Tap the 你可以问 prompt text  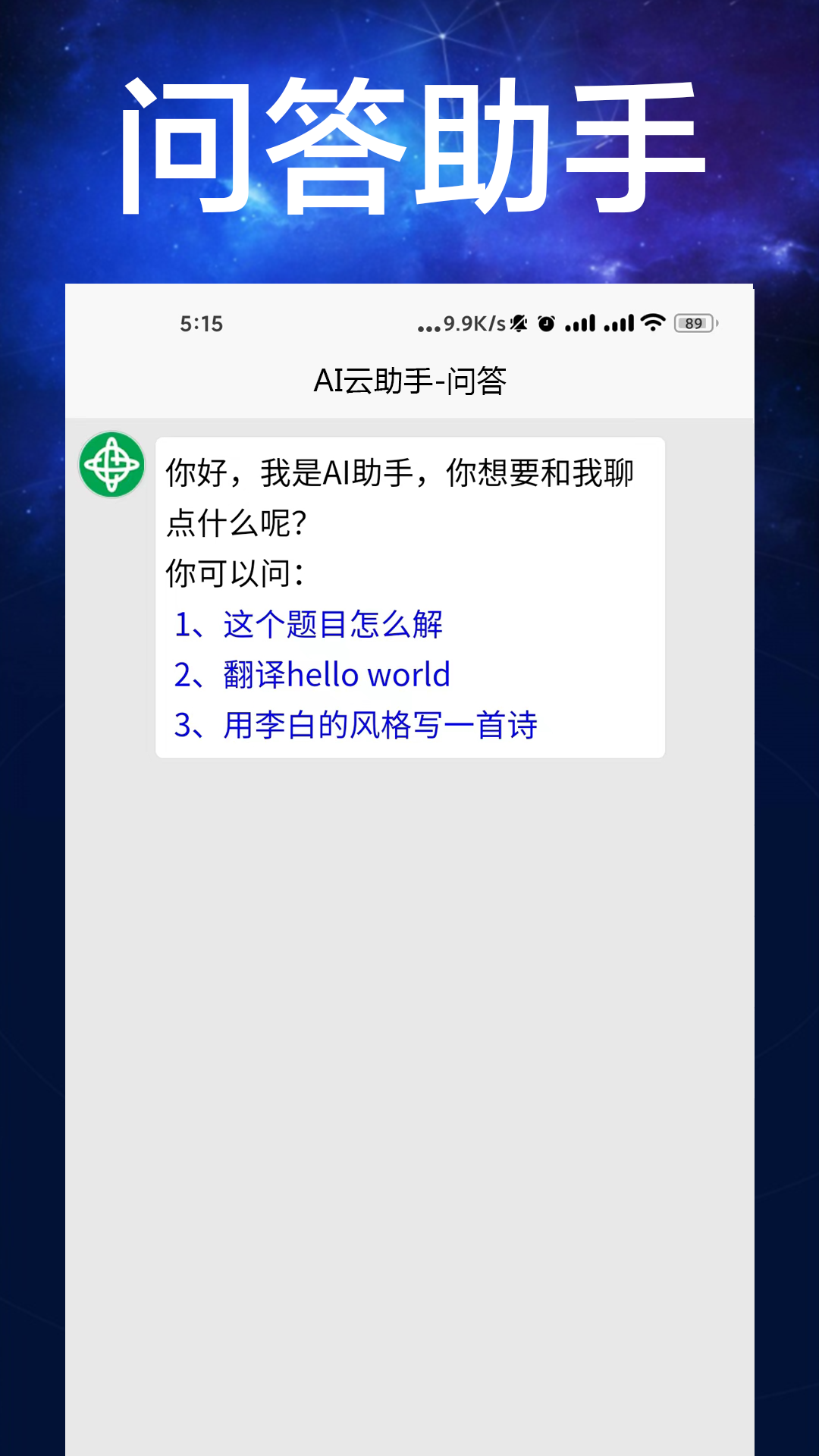pos(234,574)
